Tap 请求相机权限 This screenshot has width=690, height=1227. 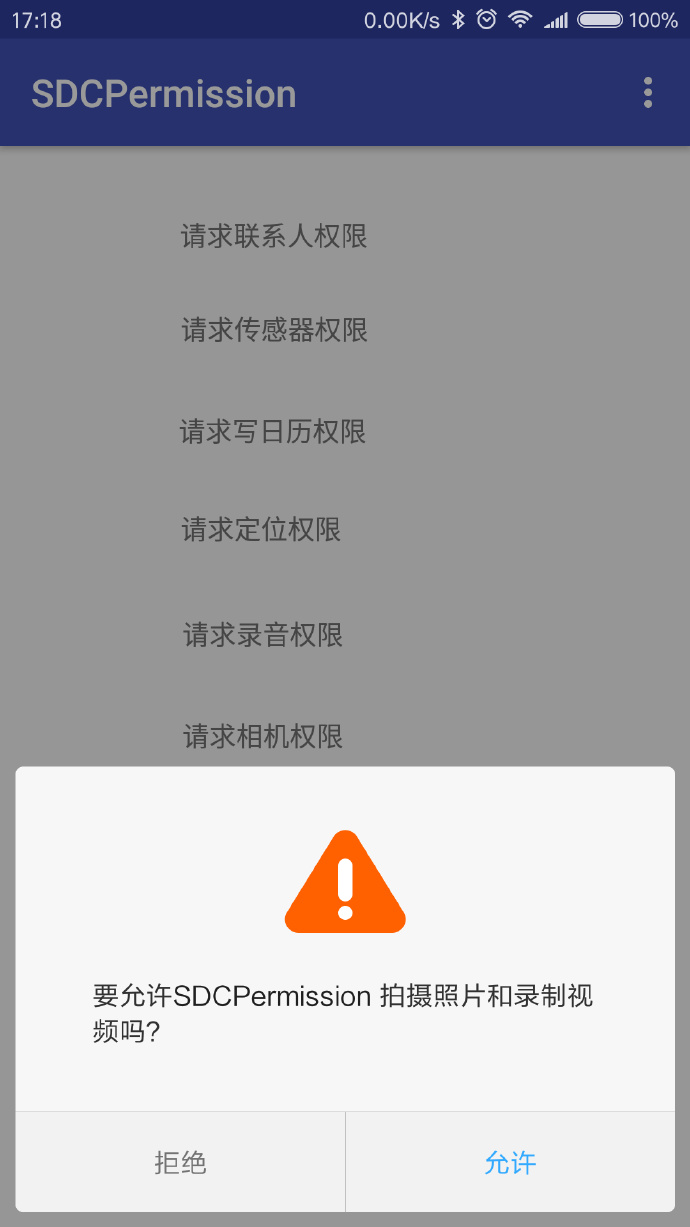[263, 736]
